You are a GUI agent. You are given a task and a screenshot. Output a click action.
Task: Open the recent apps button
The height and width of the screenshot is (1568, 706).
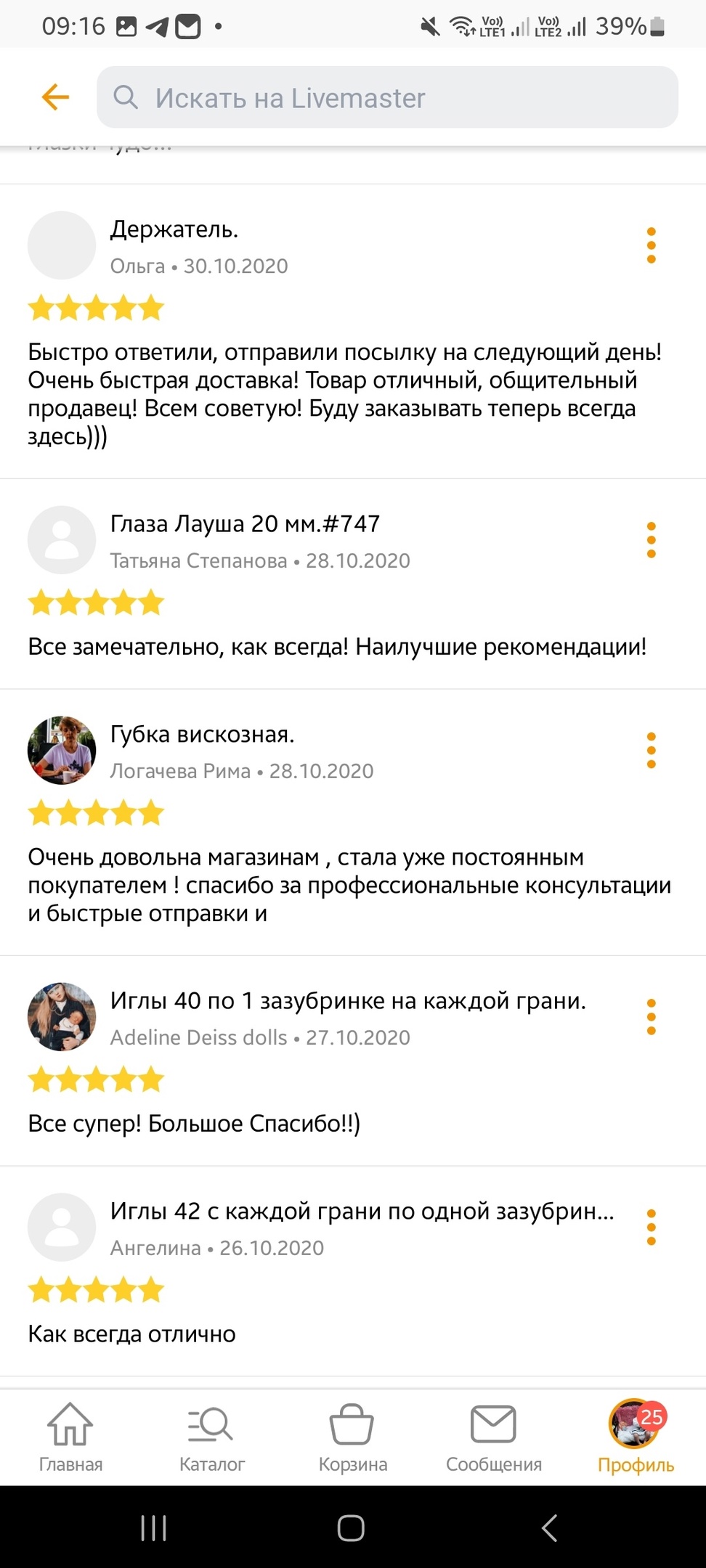coord(154,1527)
